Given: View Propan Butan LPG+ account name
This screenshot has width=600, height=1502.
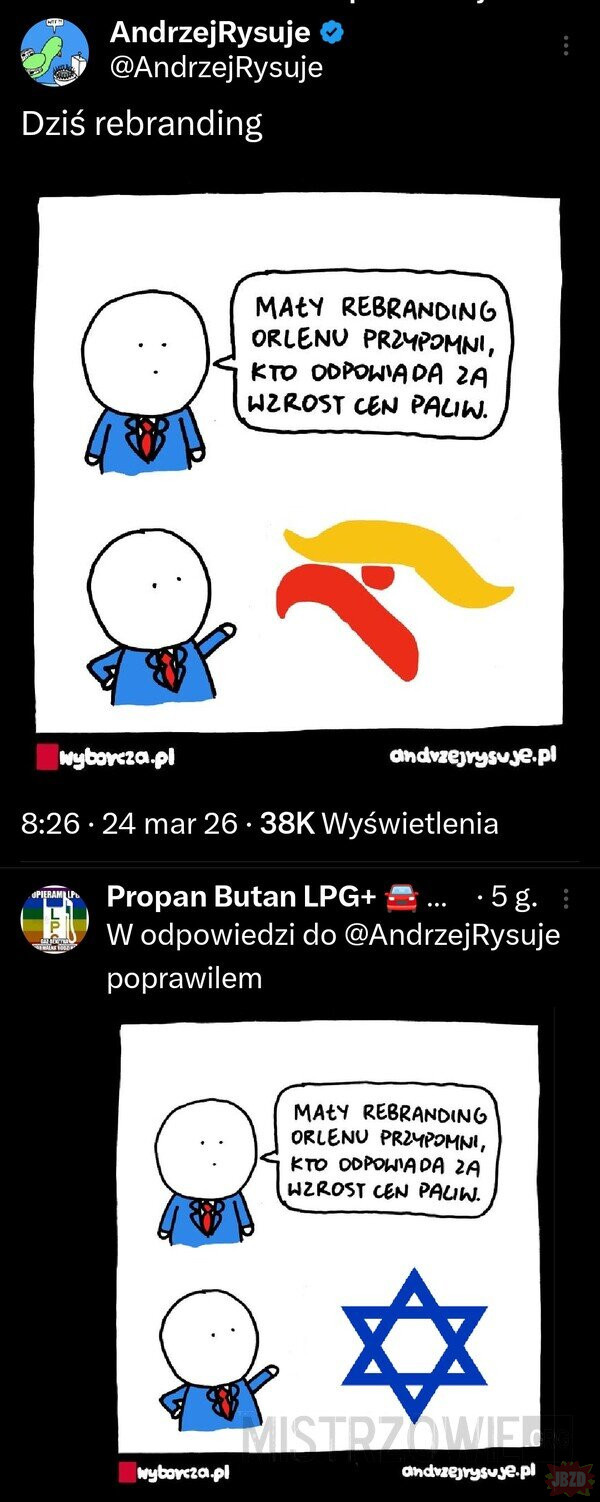Looking at the screenshot, I should point(240,898).
